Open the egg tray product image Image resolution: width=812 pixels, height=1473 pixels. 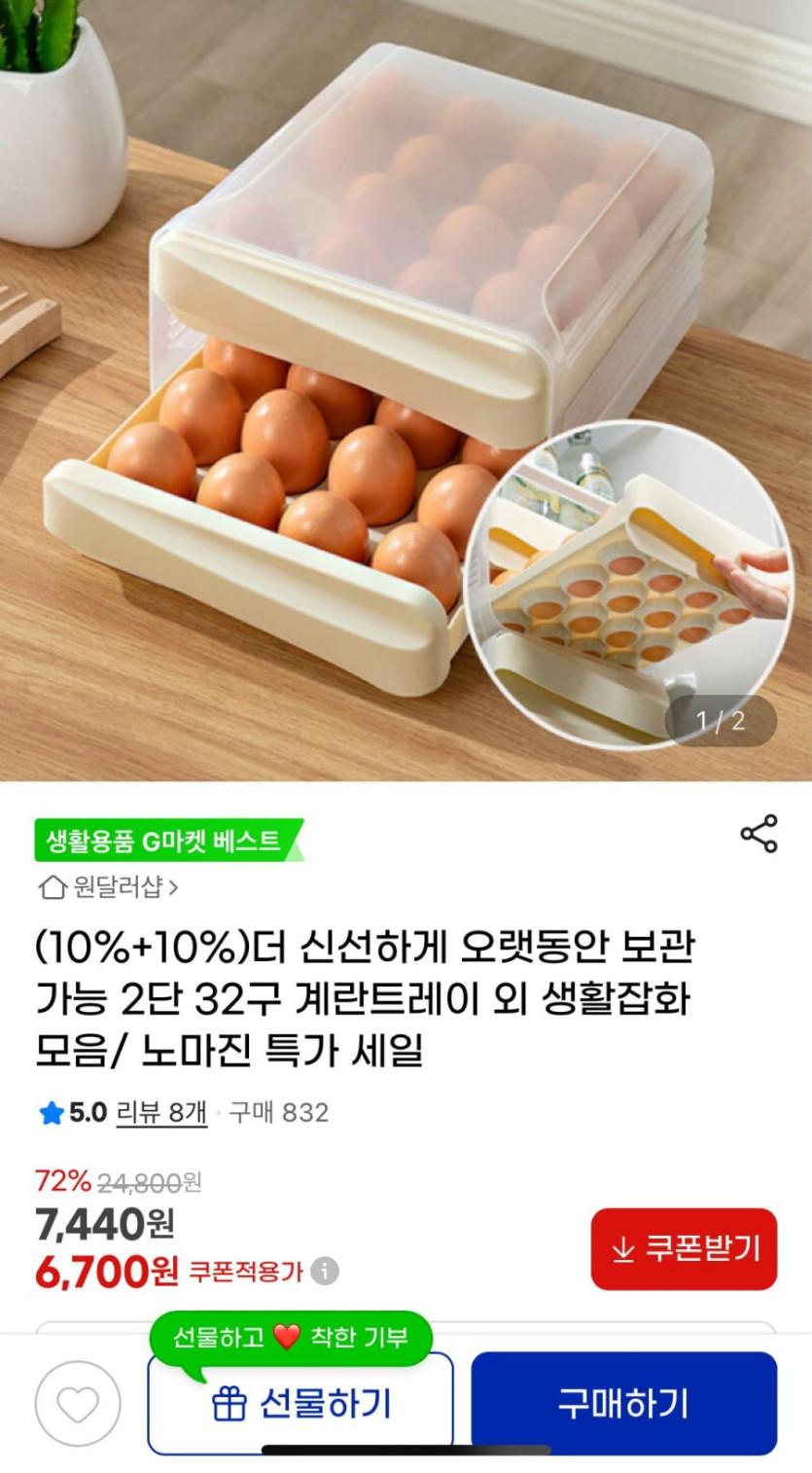(406, 390)
